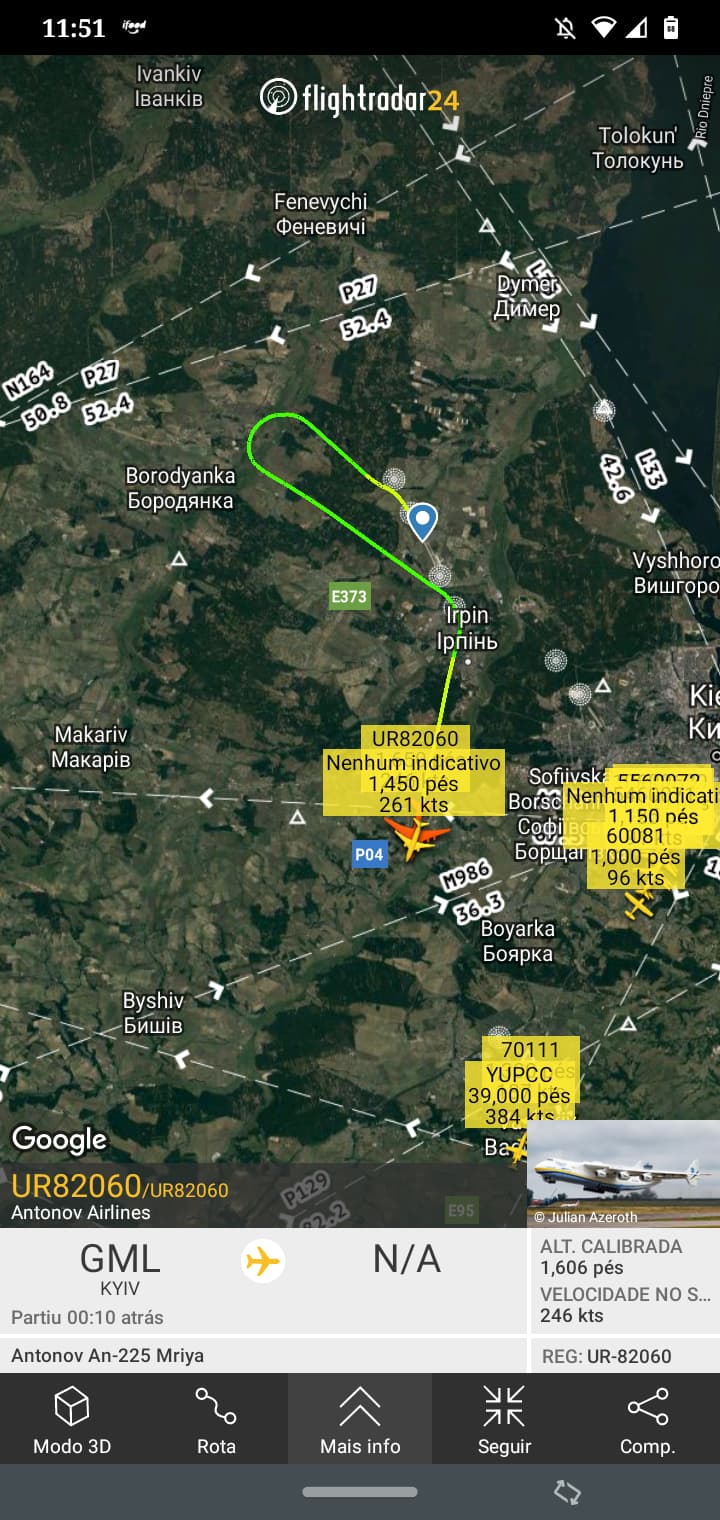720x1520 pixels.
Task: Tap the system rotate screen icon
Action: (567, 1492)
